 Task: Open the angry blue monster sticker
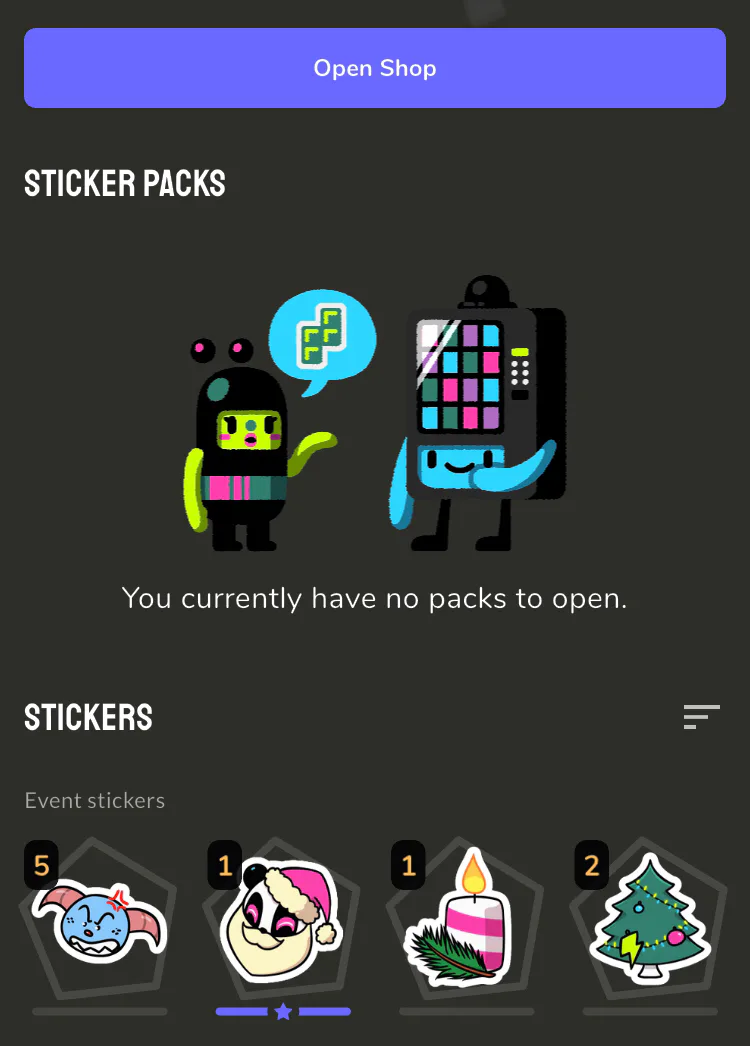tap(99, 923)
